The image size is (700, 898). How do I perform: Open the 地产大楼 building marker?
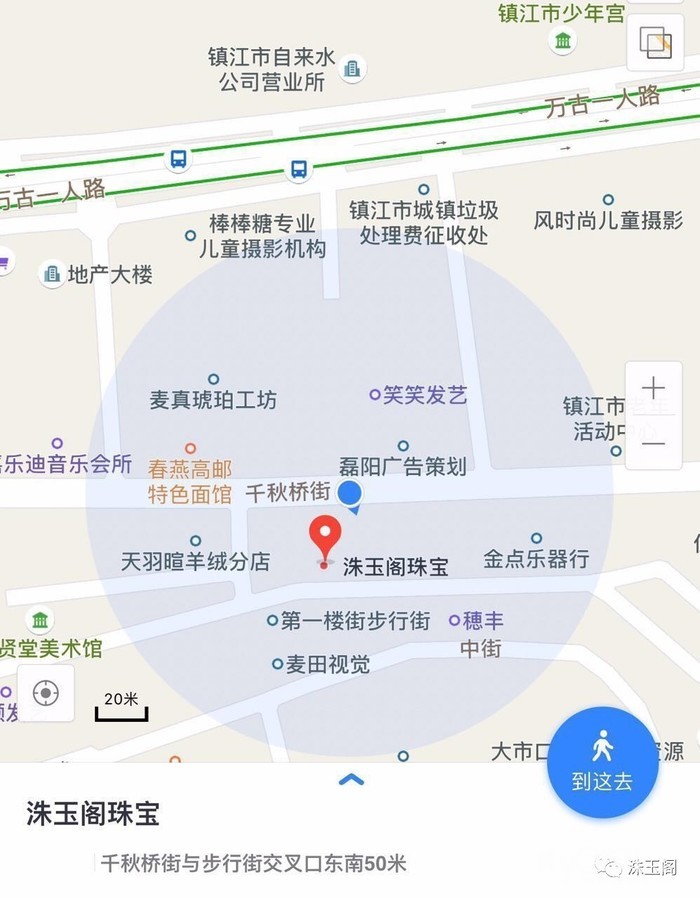(x=52, y=274)
